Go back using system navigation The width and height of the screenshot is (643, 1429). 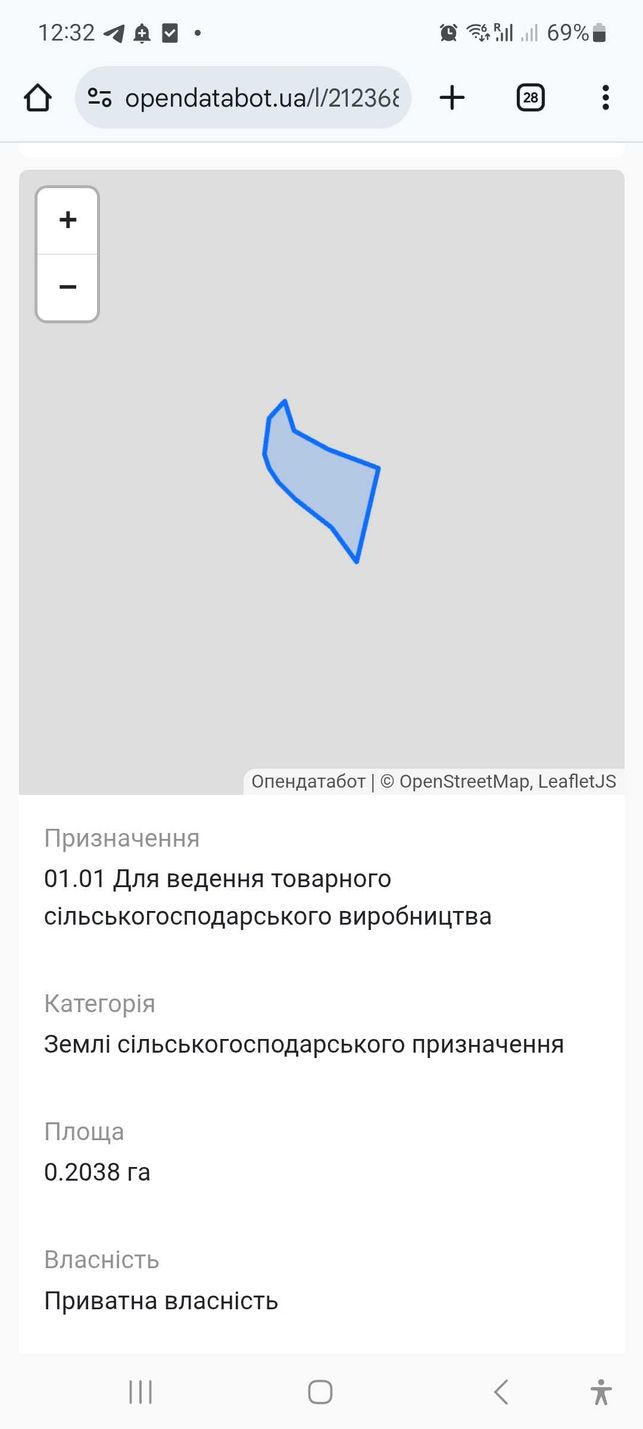tap(501, 1391)
